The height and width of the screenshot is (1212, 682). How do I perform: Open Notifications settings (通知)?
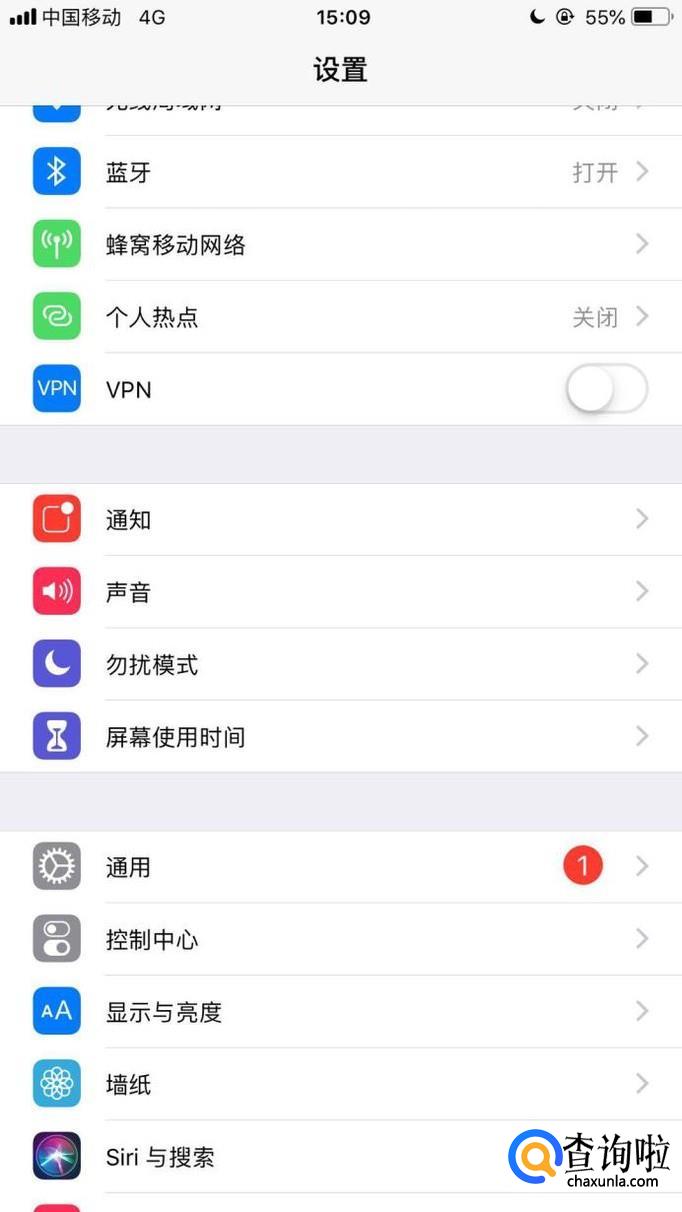tap(340, 520)
